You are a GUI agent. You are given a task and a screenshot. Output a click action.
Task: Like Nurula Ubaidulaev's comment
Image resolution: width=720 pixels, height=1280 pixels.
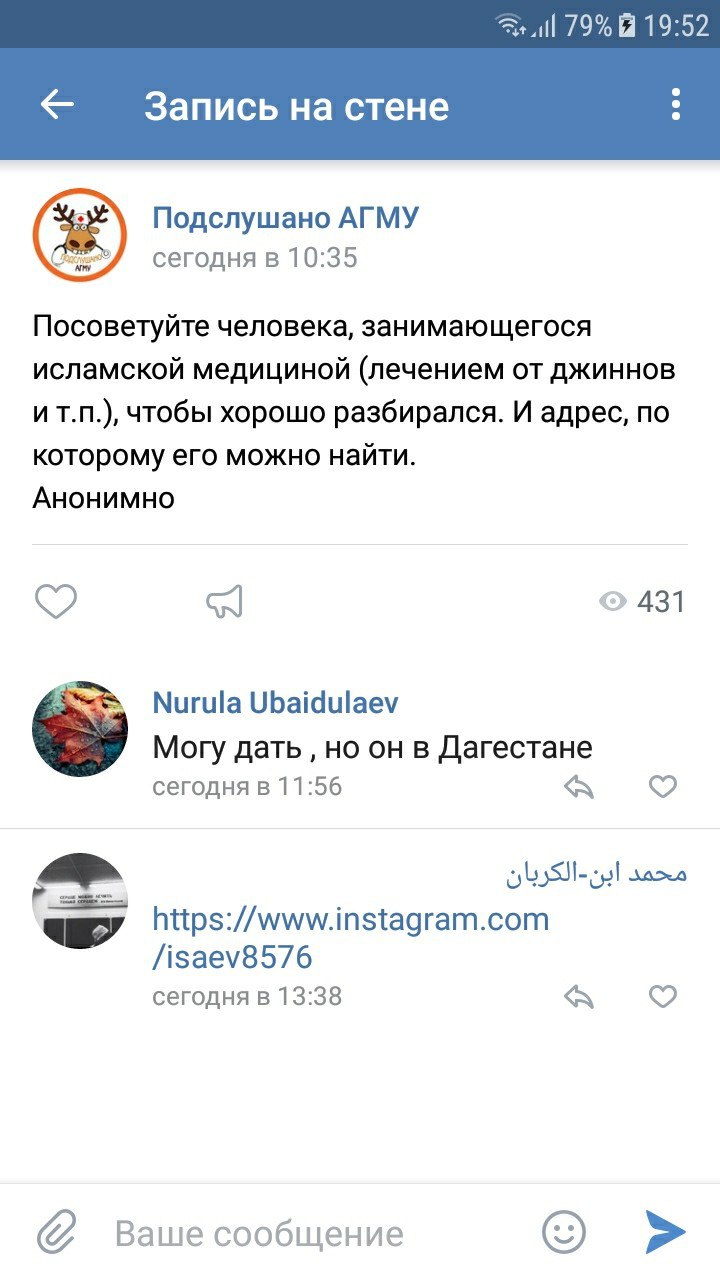click(663, 787)
